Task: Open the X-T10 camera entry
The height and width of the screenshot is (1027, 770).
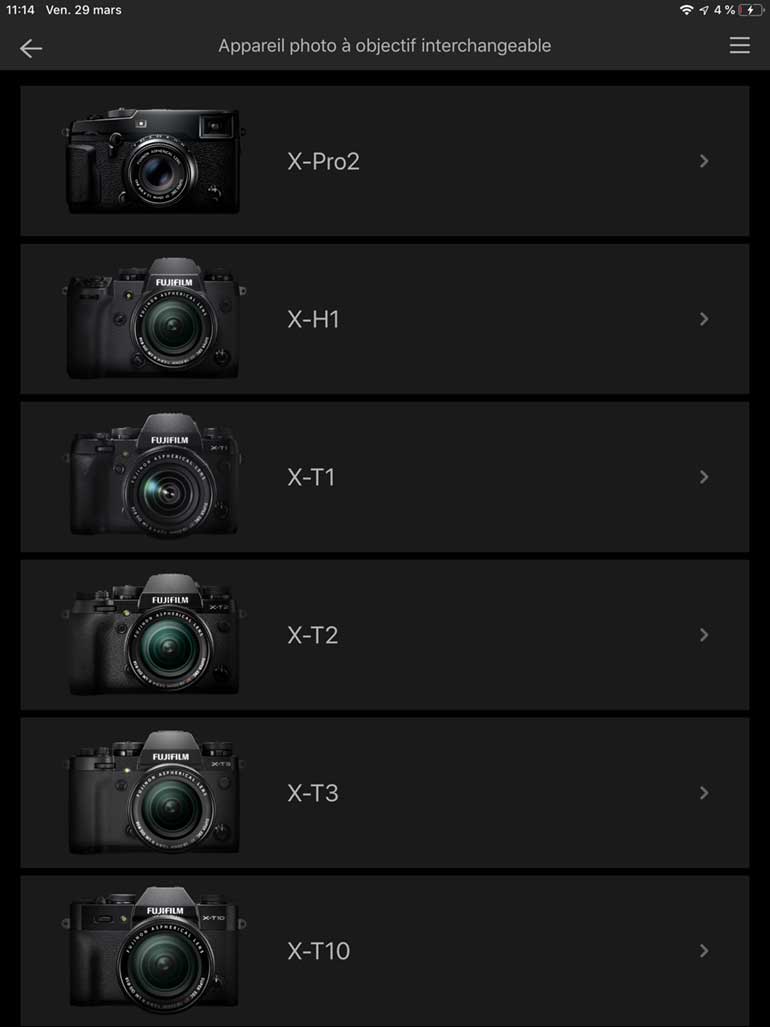Action: click(x=384, y=950)
